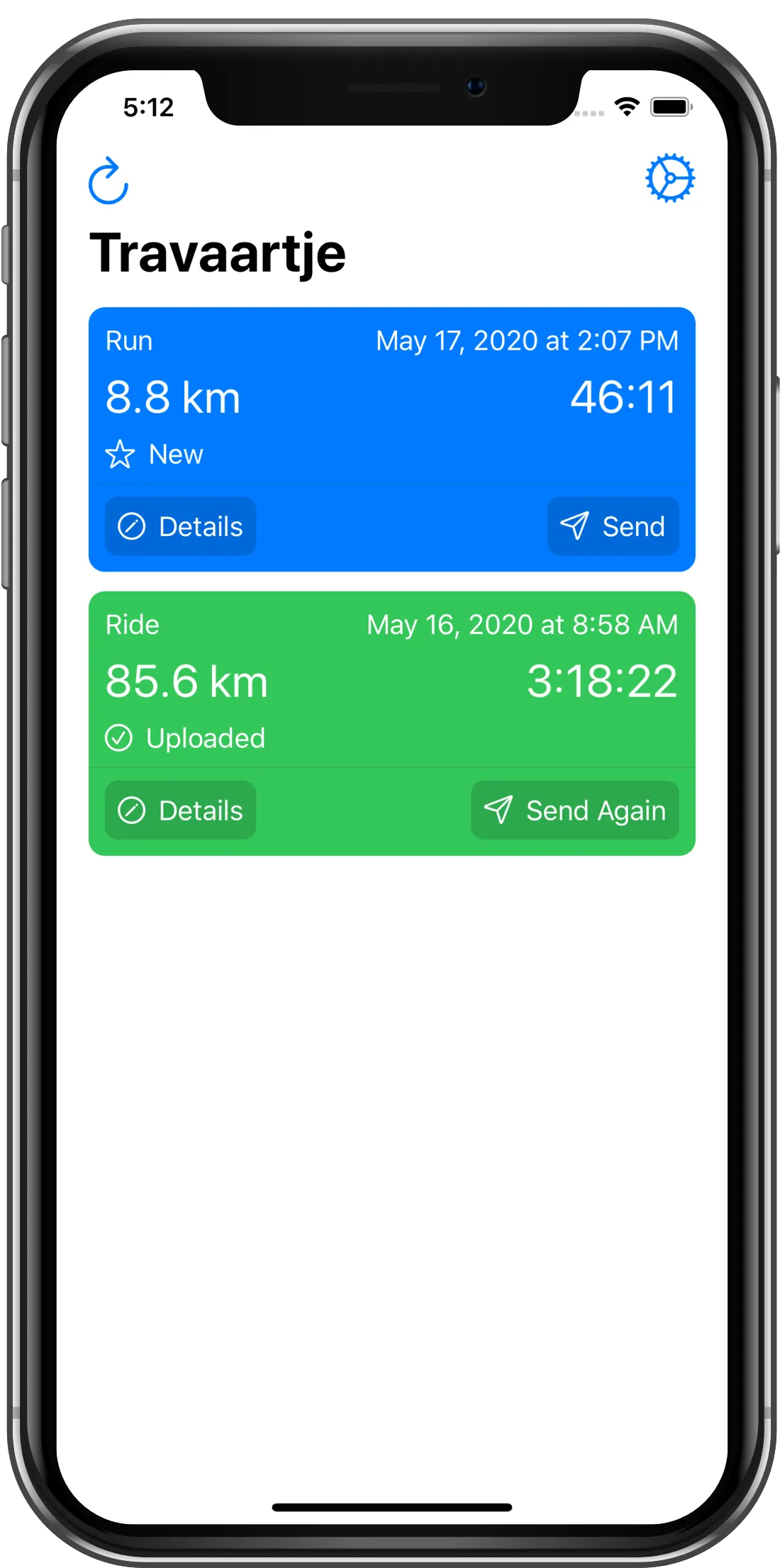
Task: Tap Send Again on the Ride
Action: click(x=574, y=811)
